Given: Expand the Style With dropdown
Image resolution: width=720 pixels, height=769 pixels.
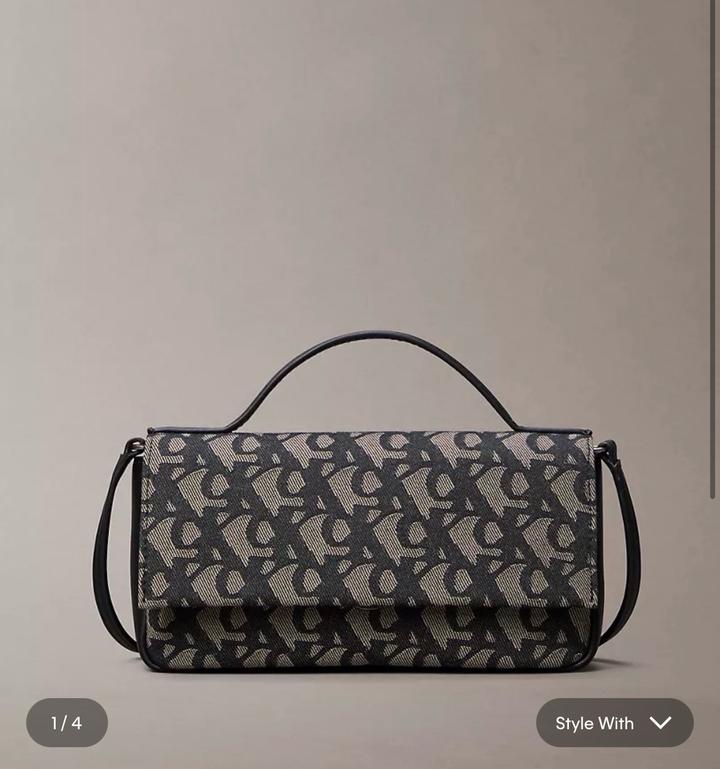Looking at the screenshot, I should (x=614, y=723).
